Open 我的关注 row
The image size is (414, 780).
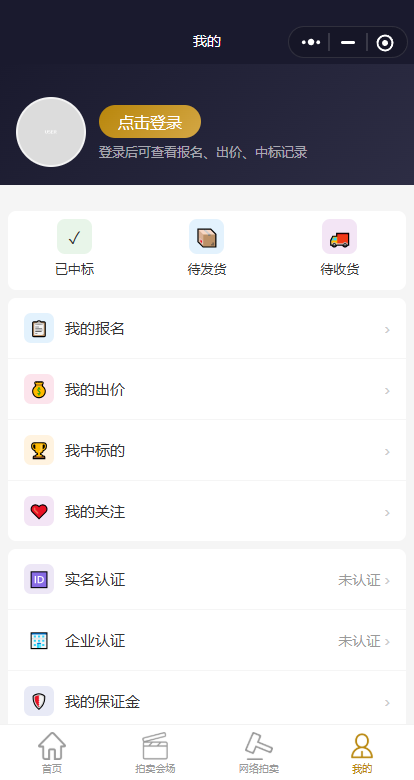pos(207,511)
